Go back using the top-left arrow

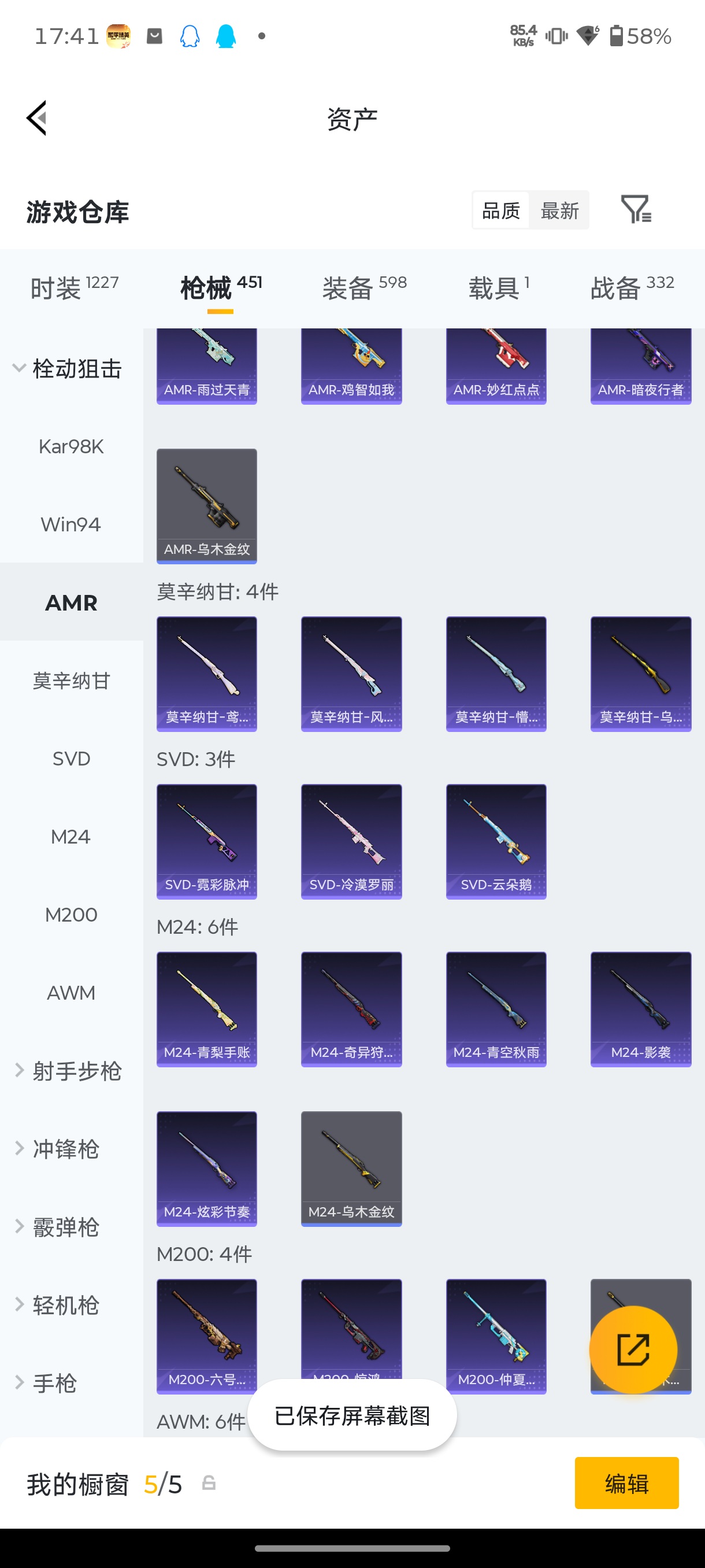tap(36, 118)
